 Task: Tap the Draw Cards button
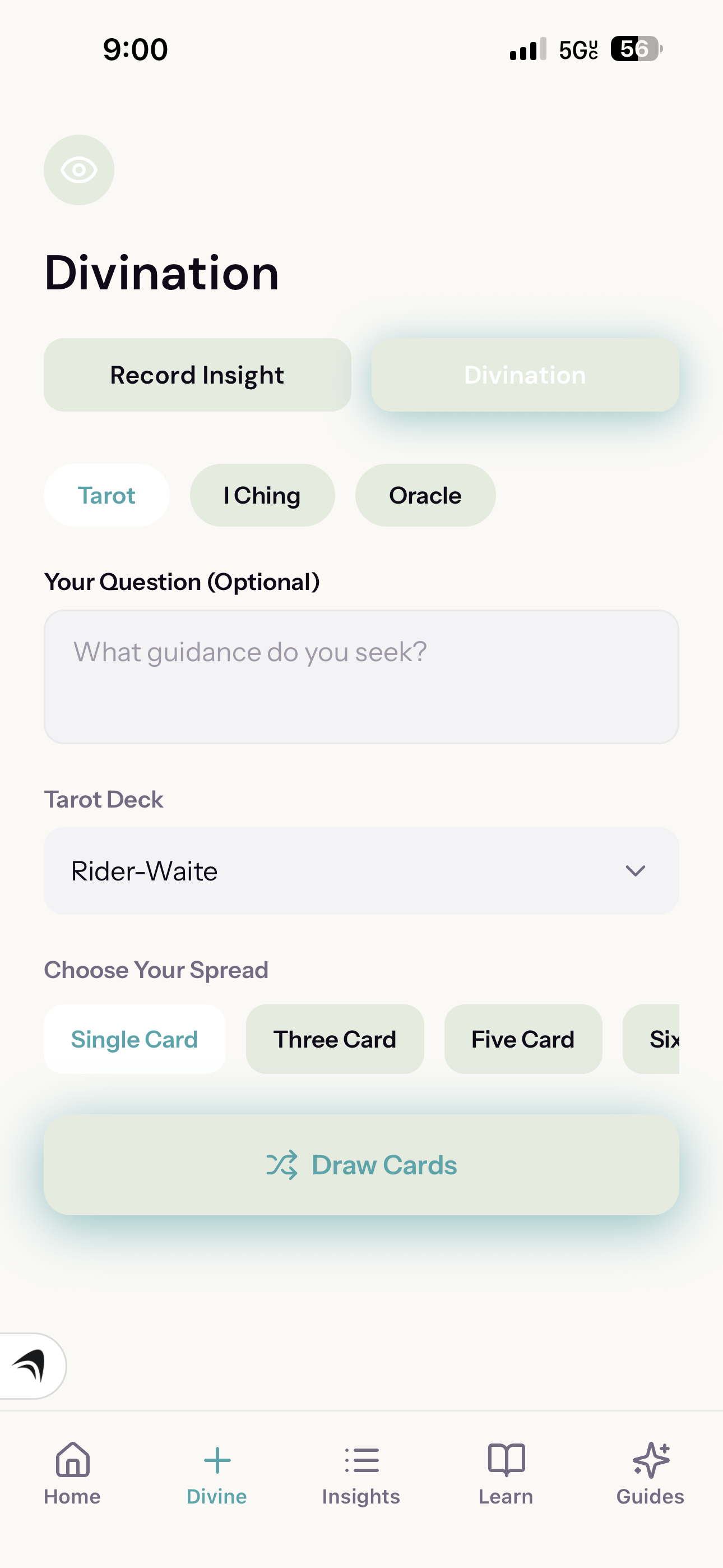tap(361, 1165)
